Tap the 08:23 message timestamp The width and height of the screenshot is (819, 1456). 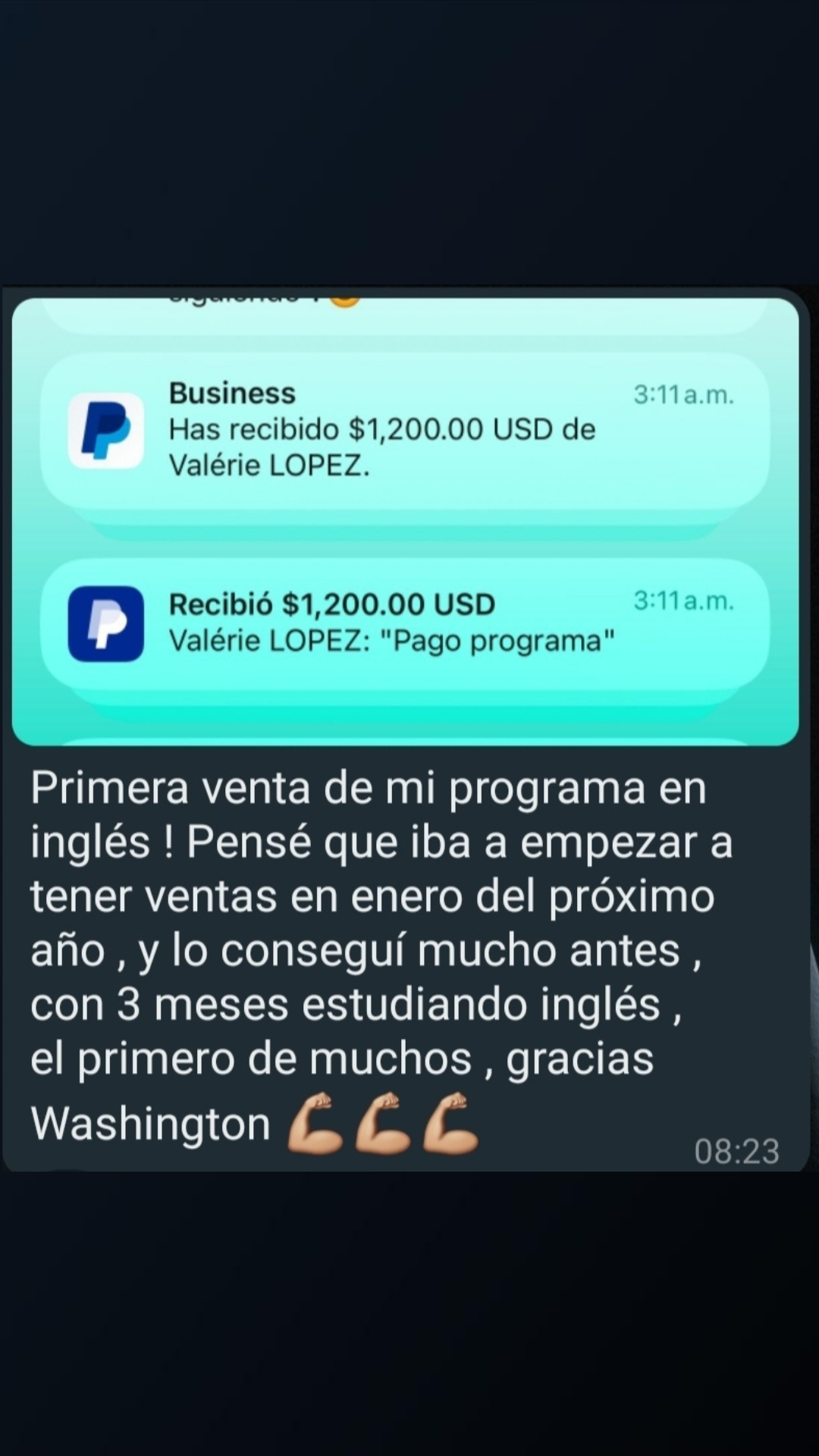(736, 1152)
